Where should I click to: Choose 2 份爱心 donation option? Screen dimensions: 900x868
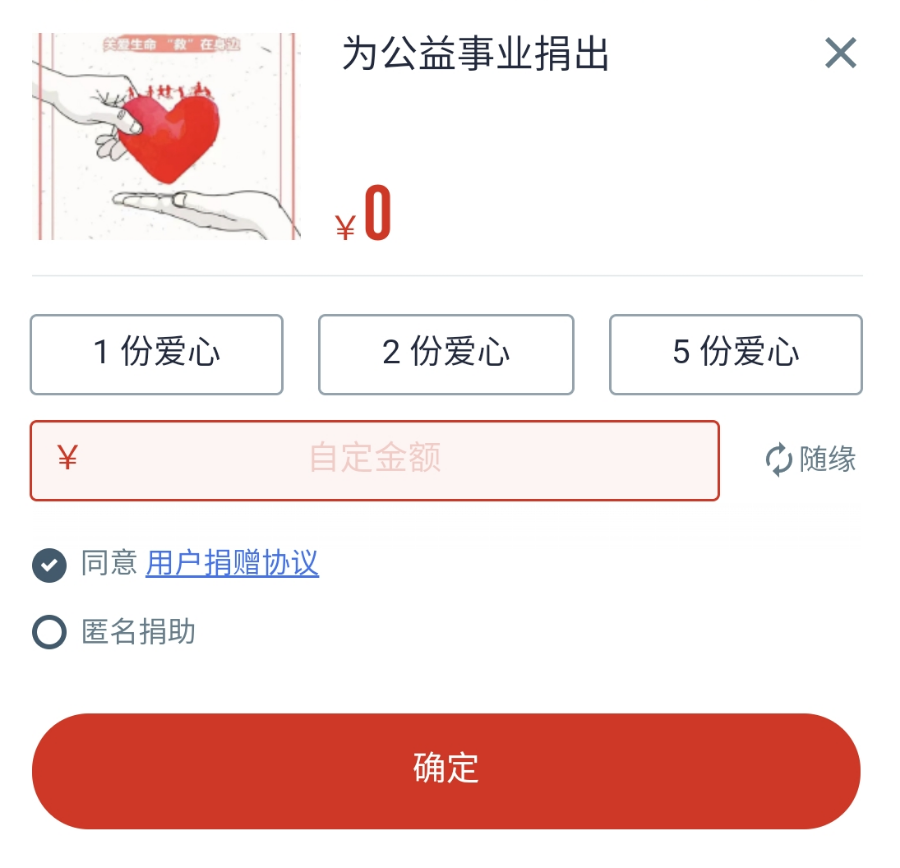pos(446,354)
